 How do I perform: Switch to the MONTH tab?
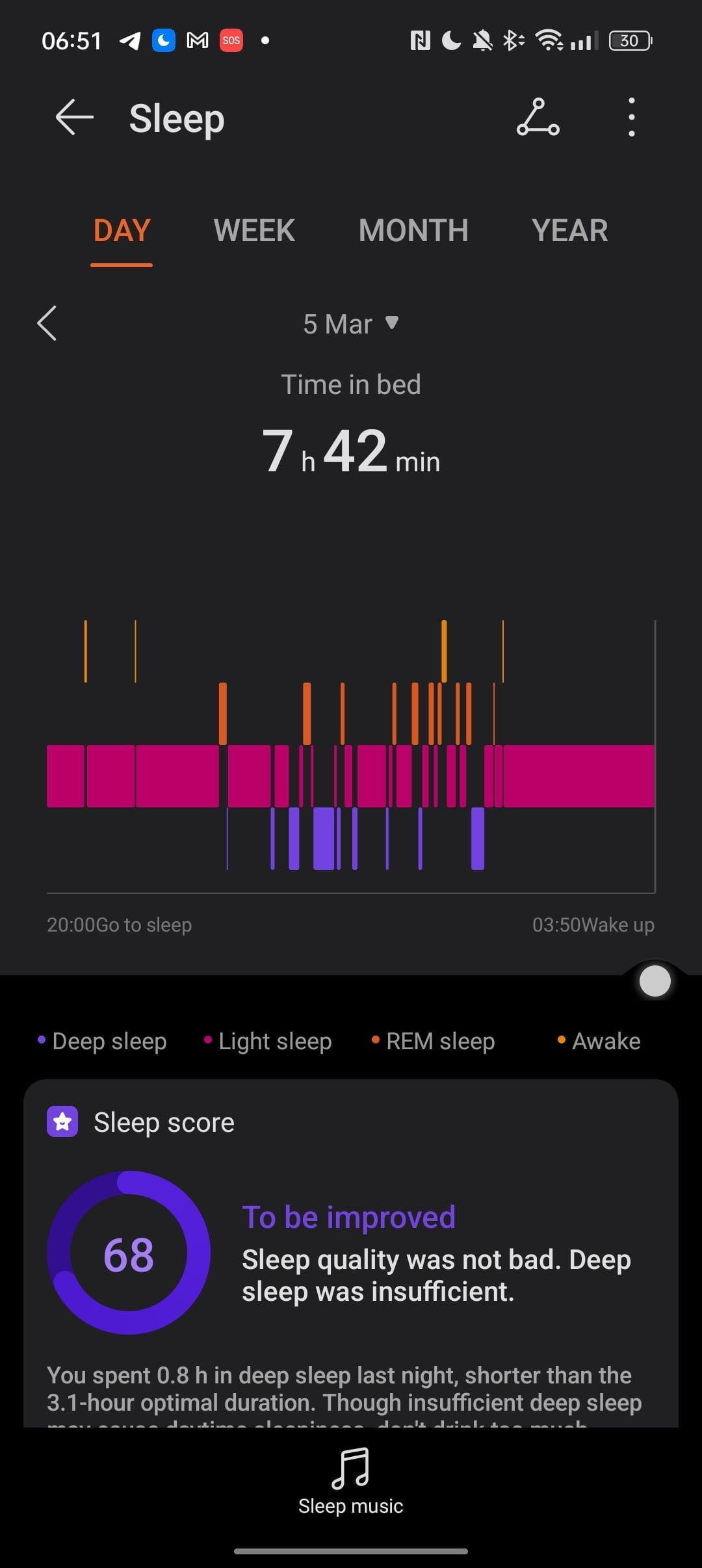413,231
